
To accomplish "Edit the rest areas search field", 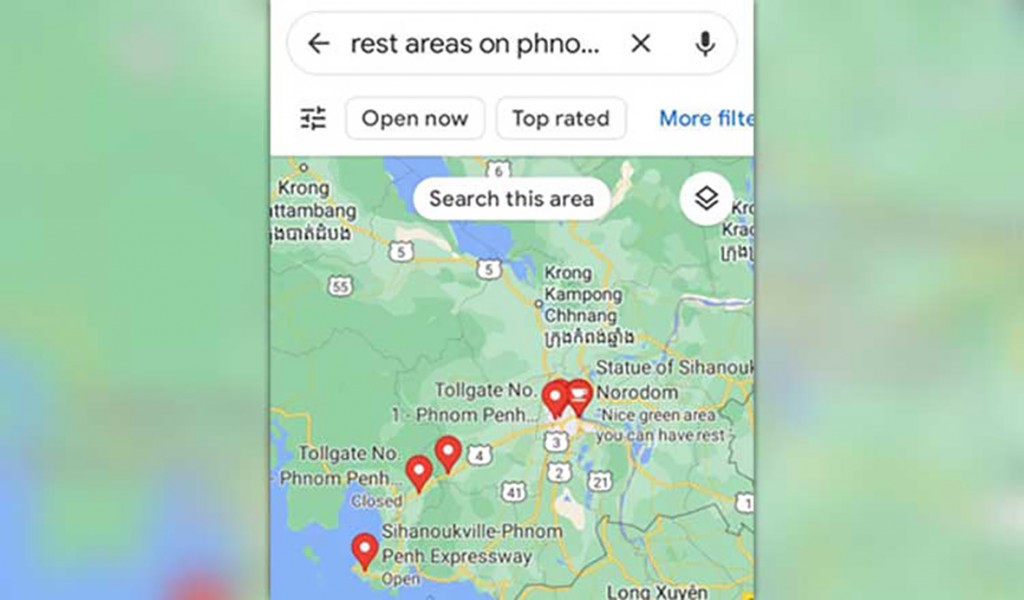I will coord(475,44).
